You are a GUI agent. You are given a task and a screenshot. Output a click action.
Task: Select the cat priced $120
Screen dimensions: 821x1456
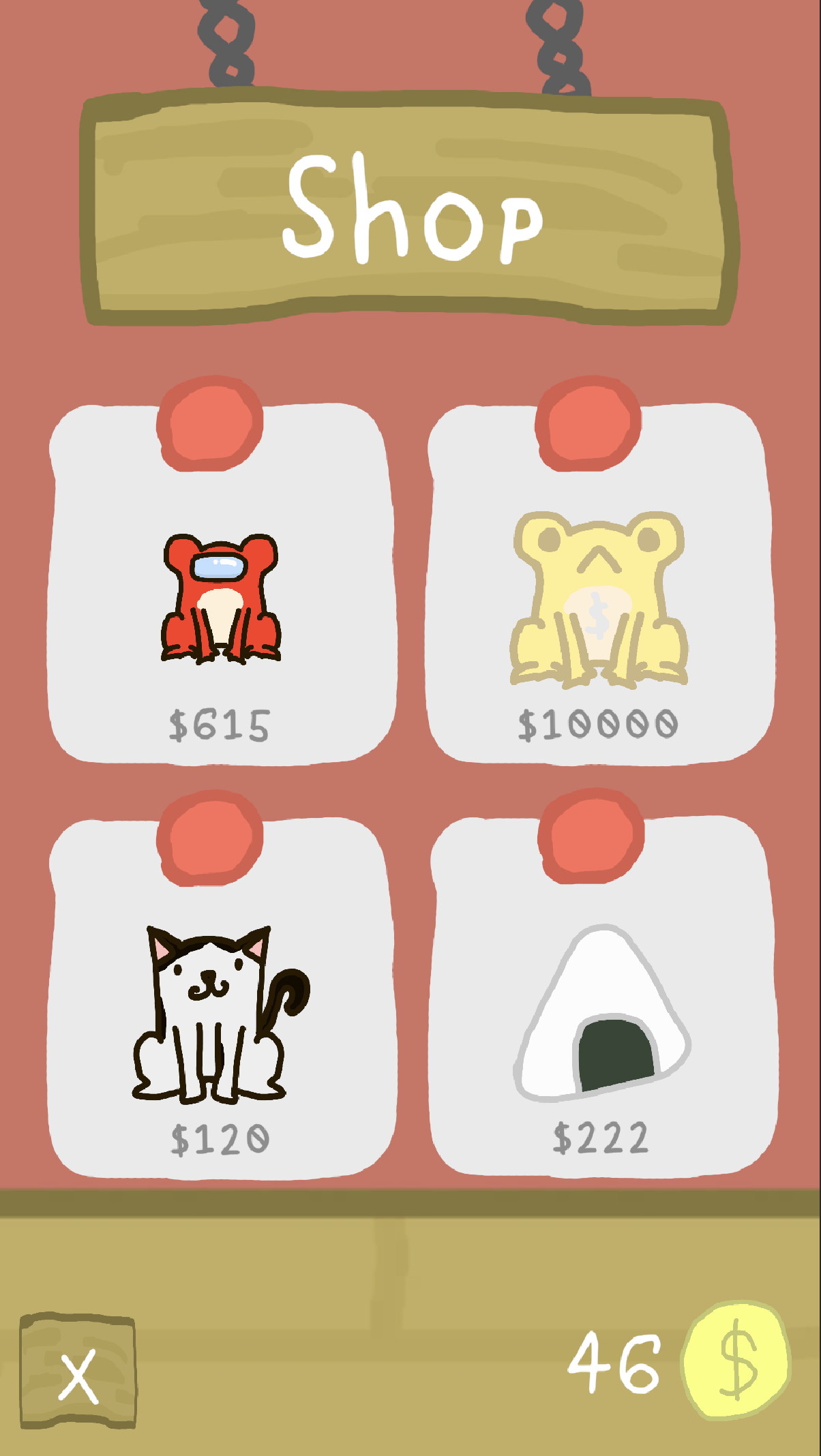pyautogui.click(x=220, y=1014)
